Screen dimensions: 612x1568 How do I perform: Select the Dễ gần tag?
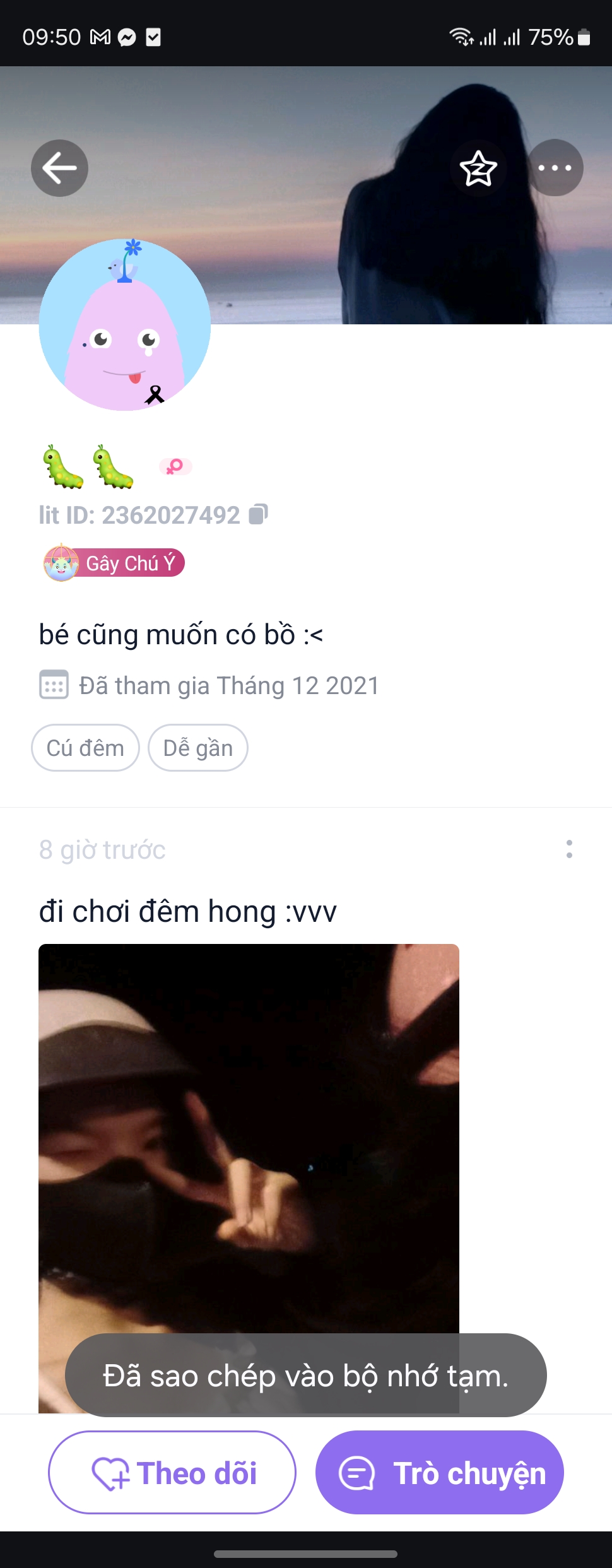tap(198, 748)
